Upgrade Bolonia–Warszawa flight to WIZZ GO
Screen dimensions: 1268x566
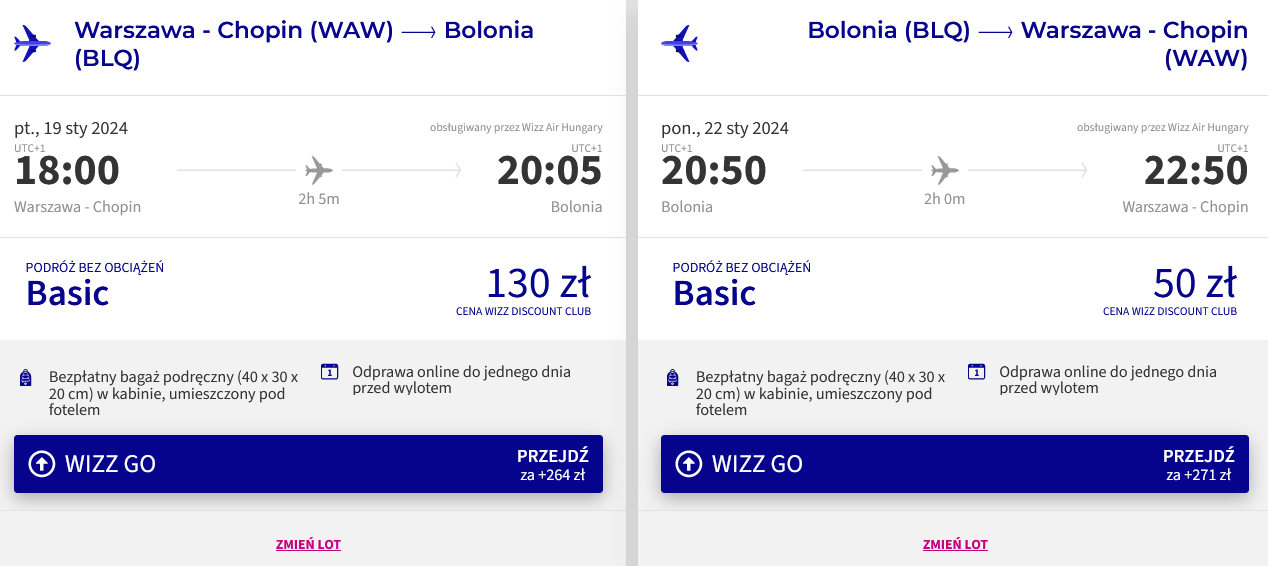pos(954,464)
